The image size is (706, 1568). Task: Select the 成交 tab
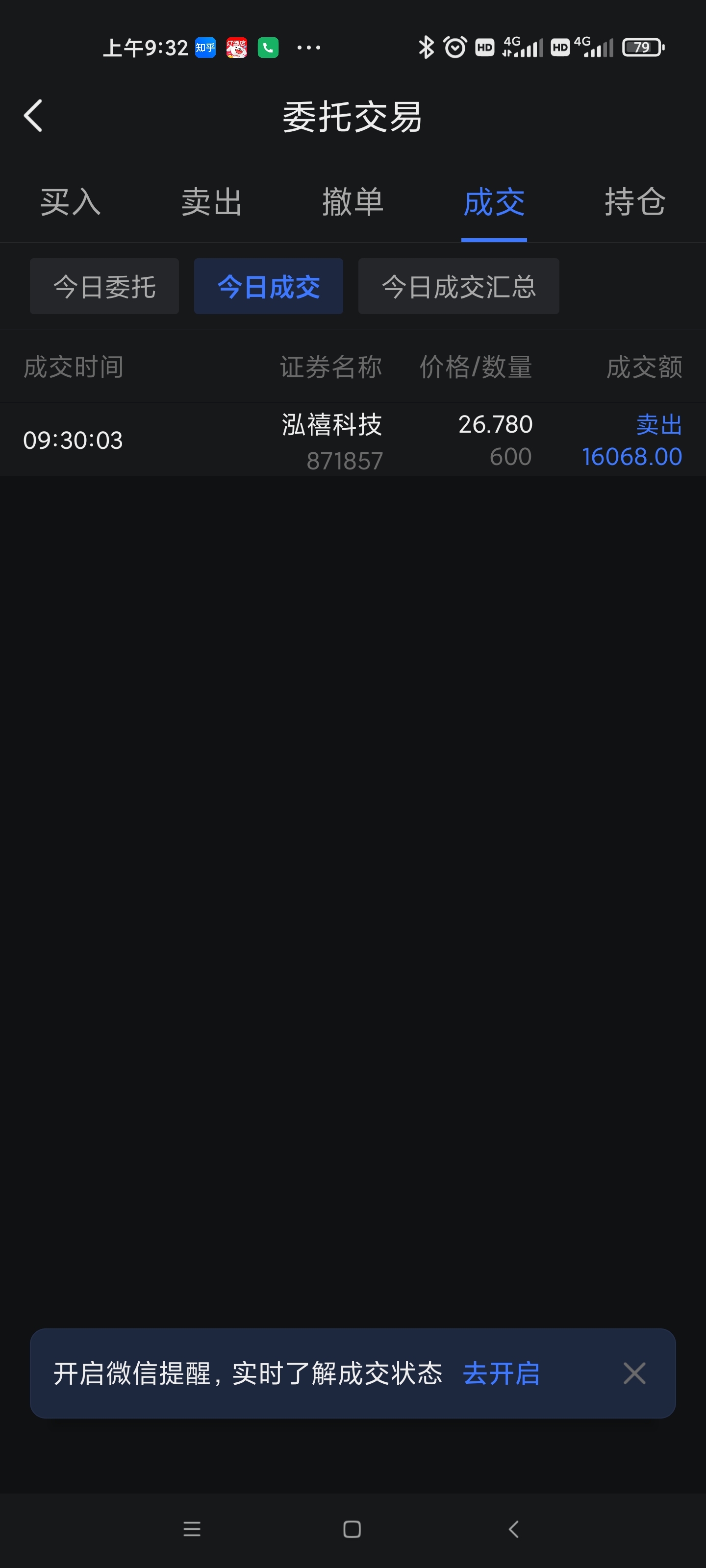coord(494,202)
